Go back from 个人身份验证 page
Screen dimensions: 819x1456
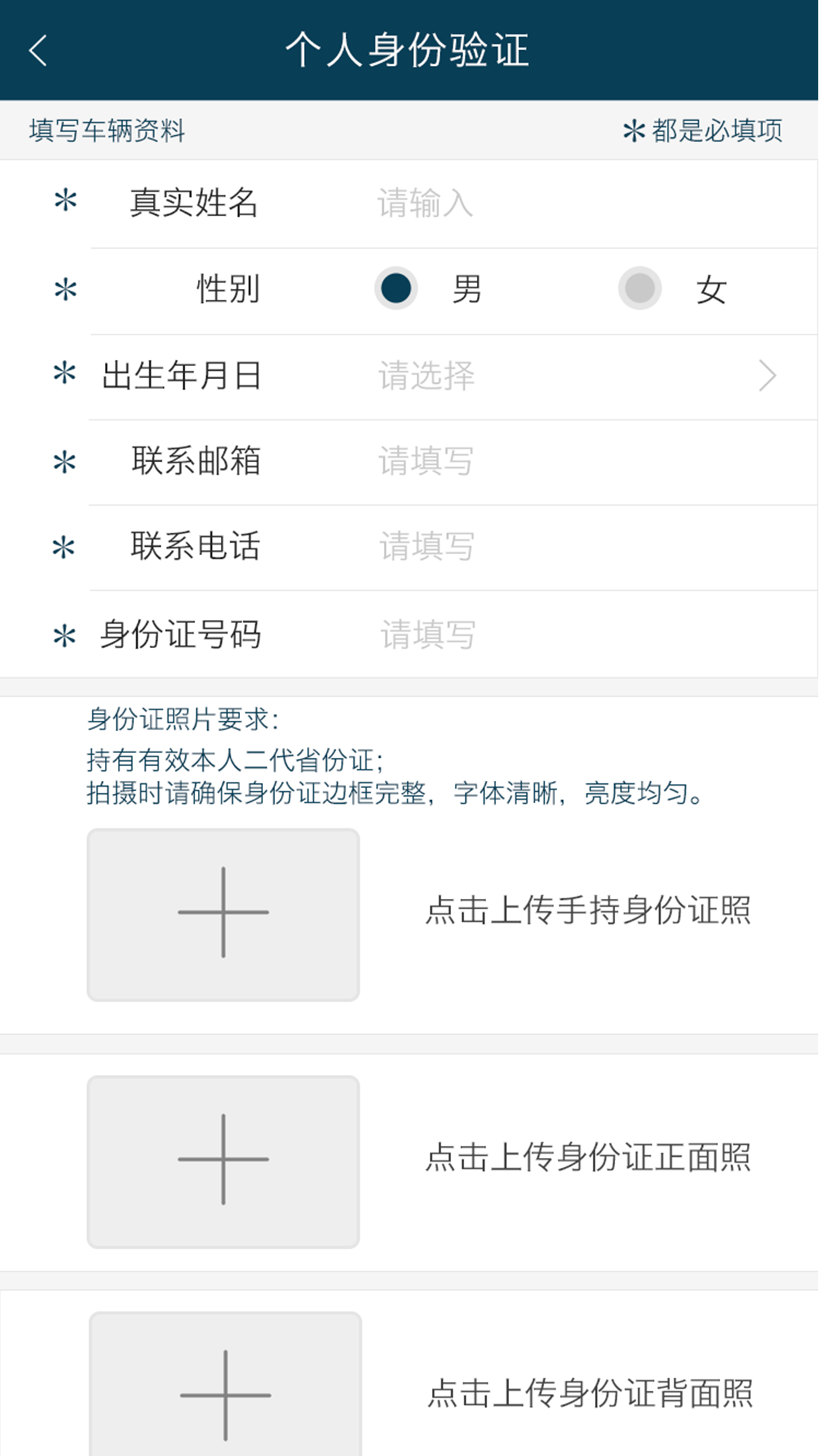[38, 51]
